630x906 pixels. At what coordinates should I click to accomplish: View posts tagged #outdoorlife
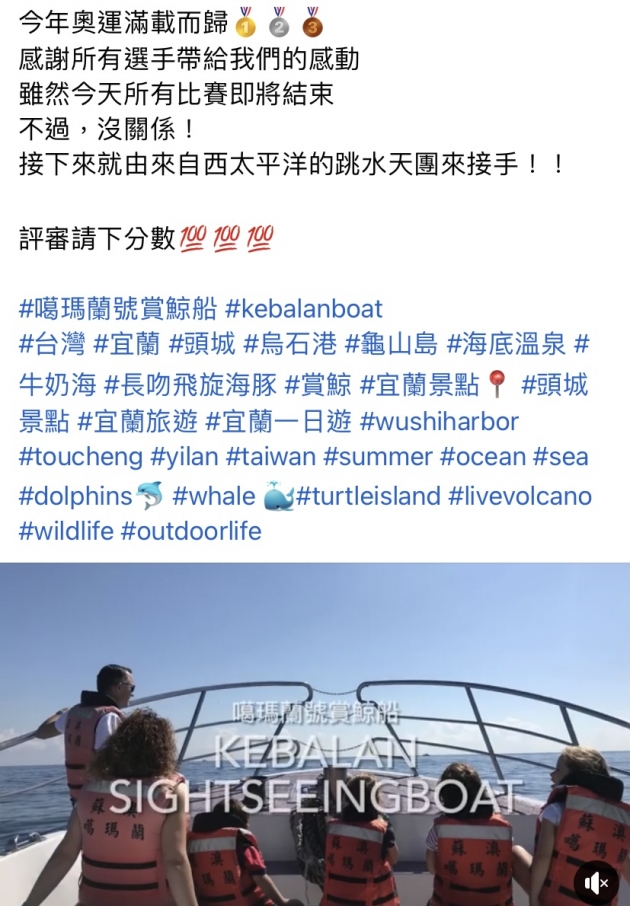click(x=191, y=531)
